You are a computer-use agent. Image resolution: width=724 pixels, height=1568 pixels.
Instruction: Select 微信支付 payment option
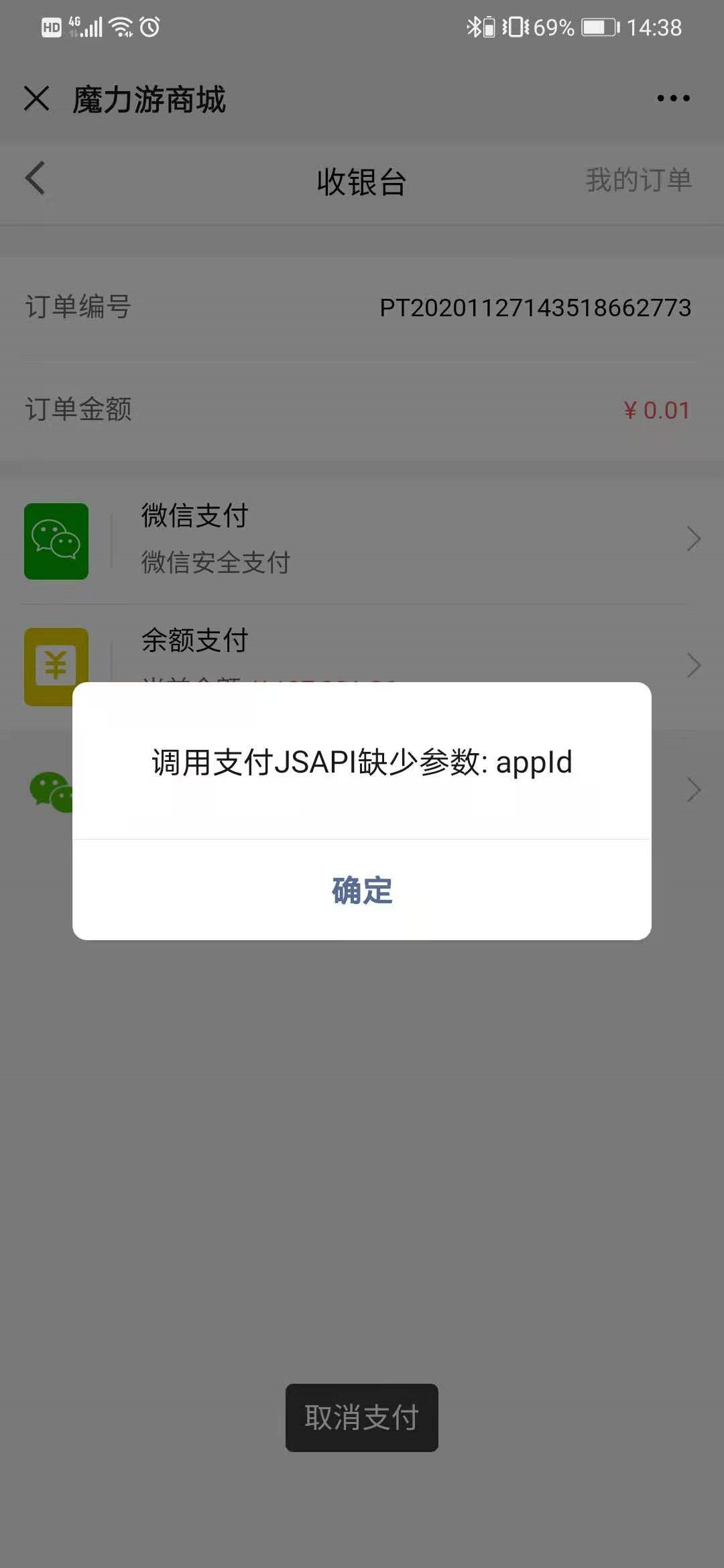point(362,539)
